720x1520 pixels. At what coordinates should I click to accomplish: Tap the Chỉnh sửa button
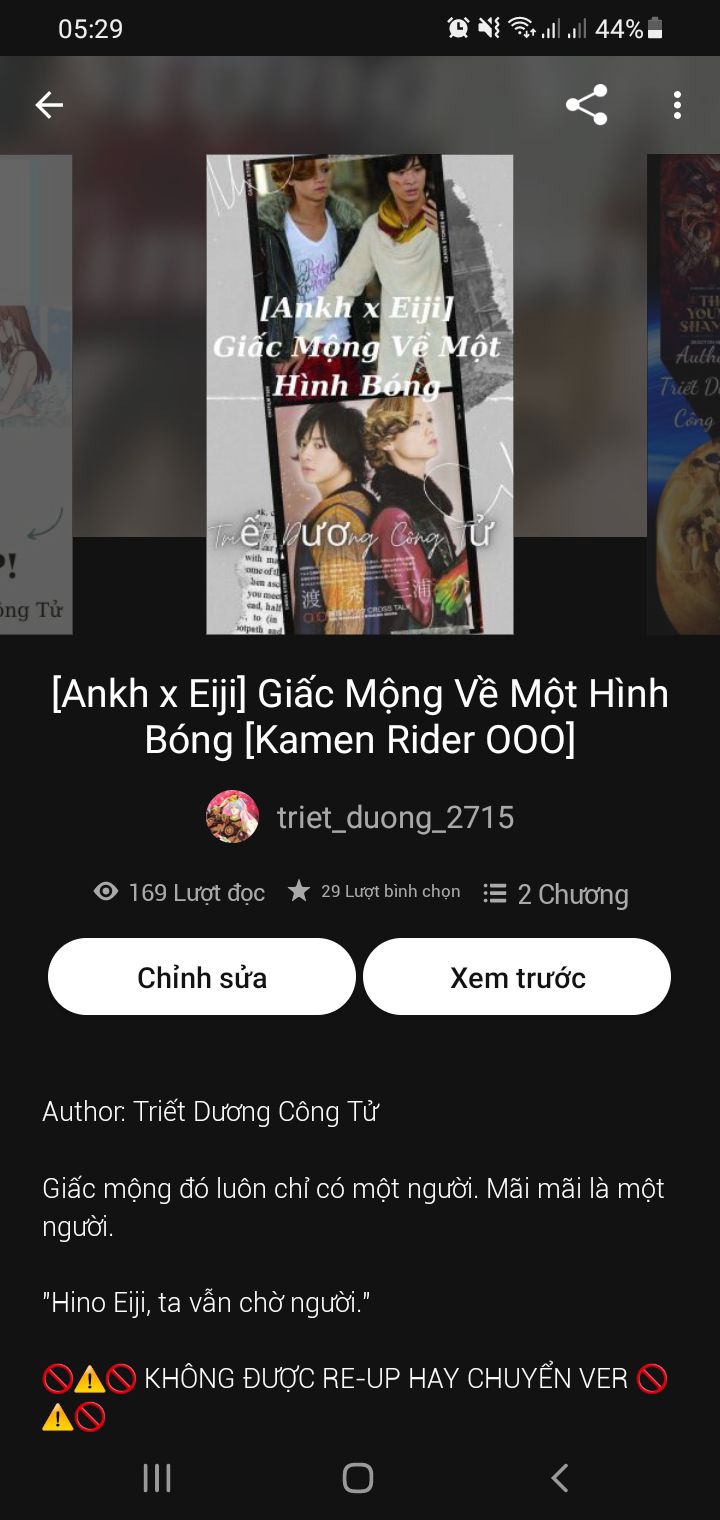[202, 977]
